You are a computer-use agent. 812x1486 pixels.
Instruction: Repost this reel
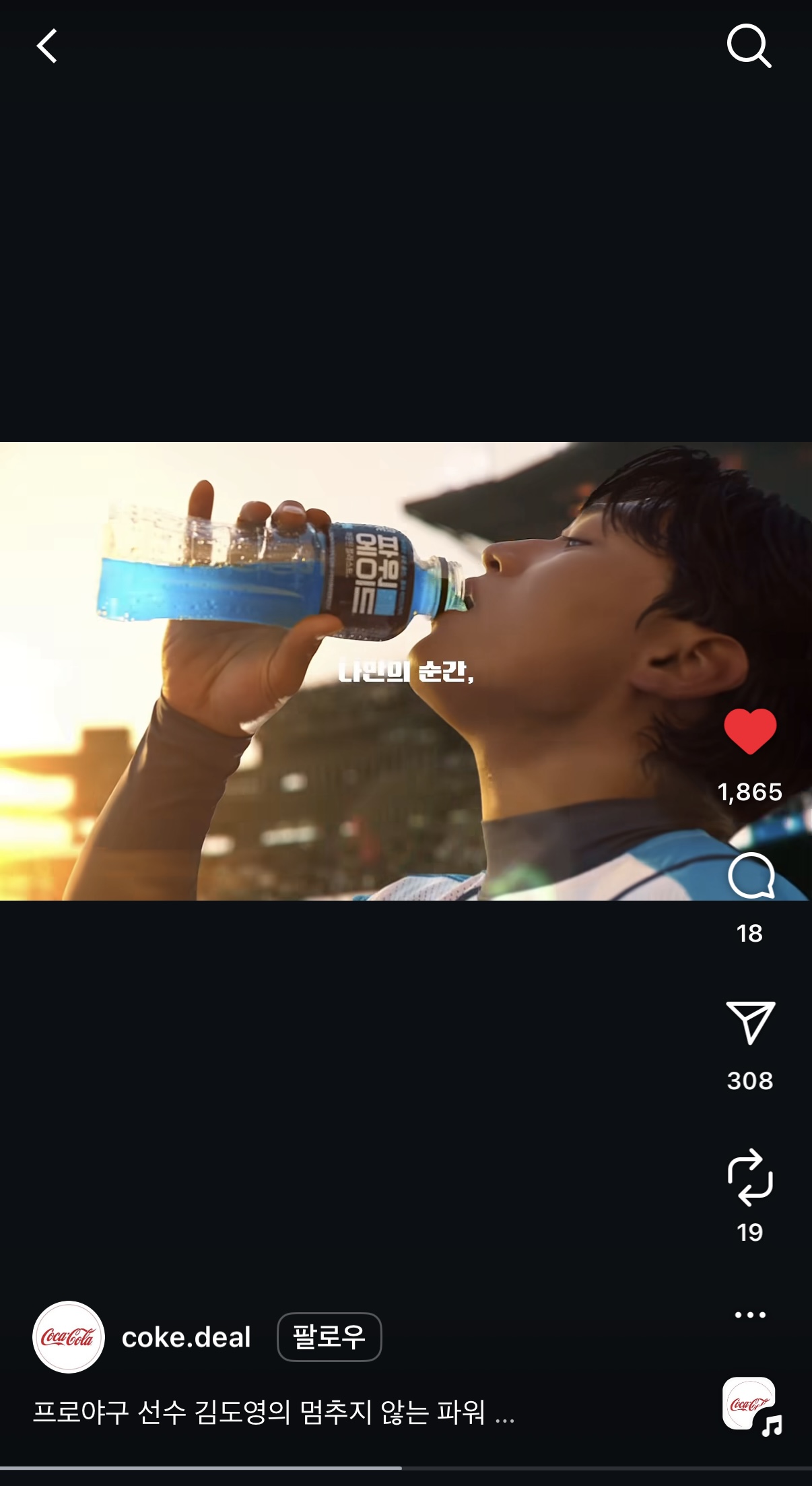click(x=750, y=1177)
